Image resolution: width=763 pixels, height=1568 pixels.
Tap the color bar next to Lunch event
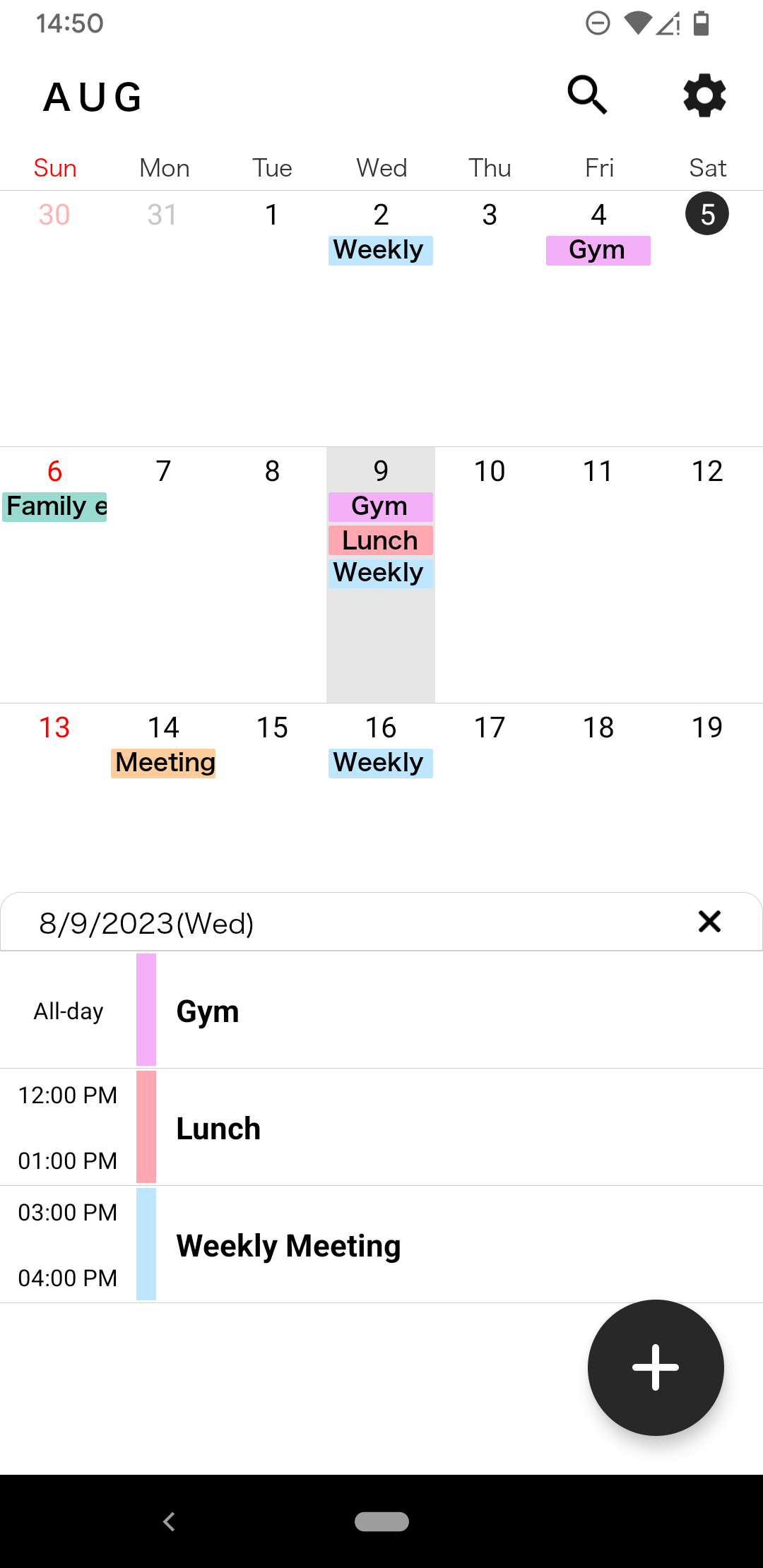pyautogui.click(x=145, y=1127)
